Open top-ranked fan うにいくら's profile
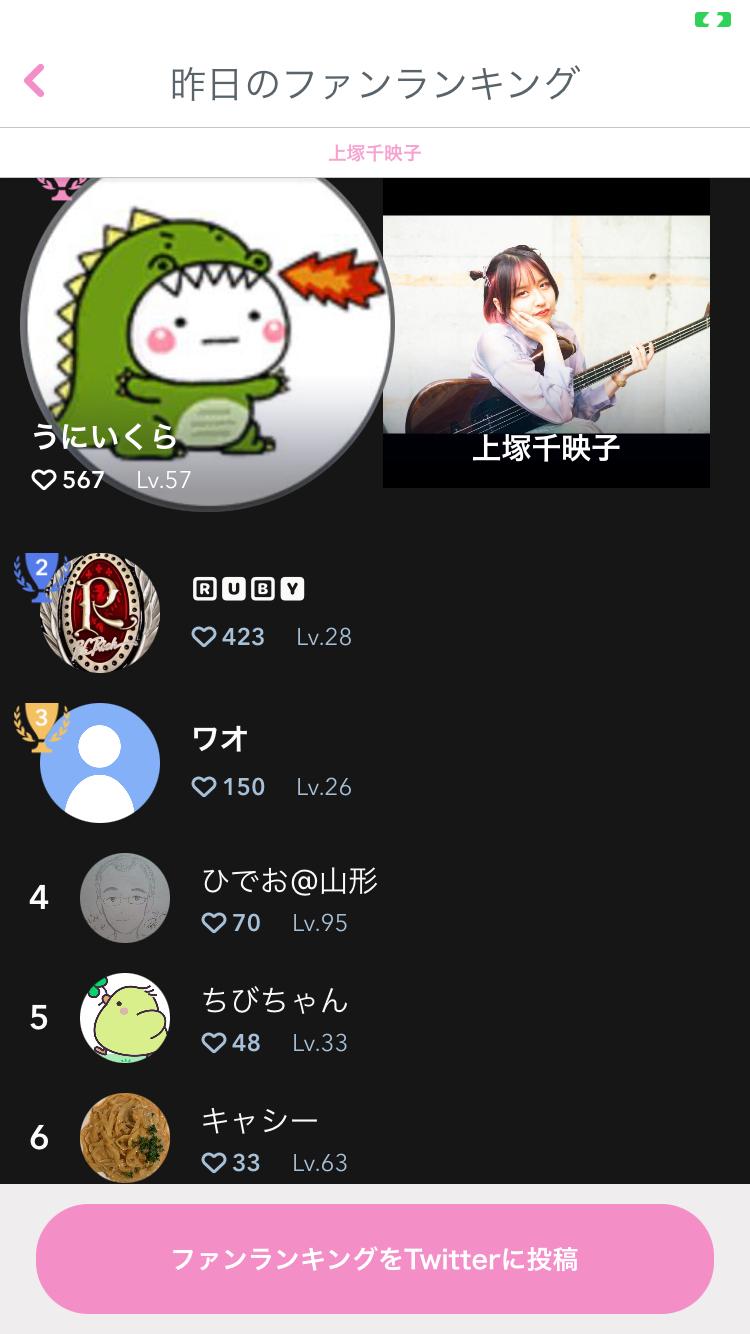750x1334 pixels. [x=207, y=340]
